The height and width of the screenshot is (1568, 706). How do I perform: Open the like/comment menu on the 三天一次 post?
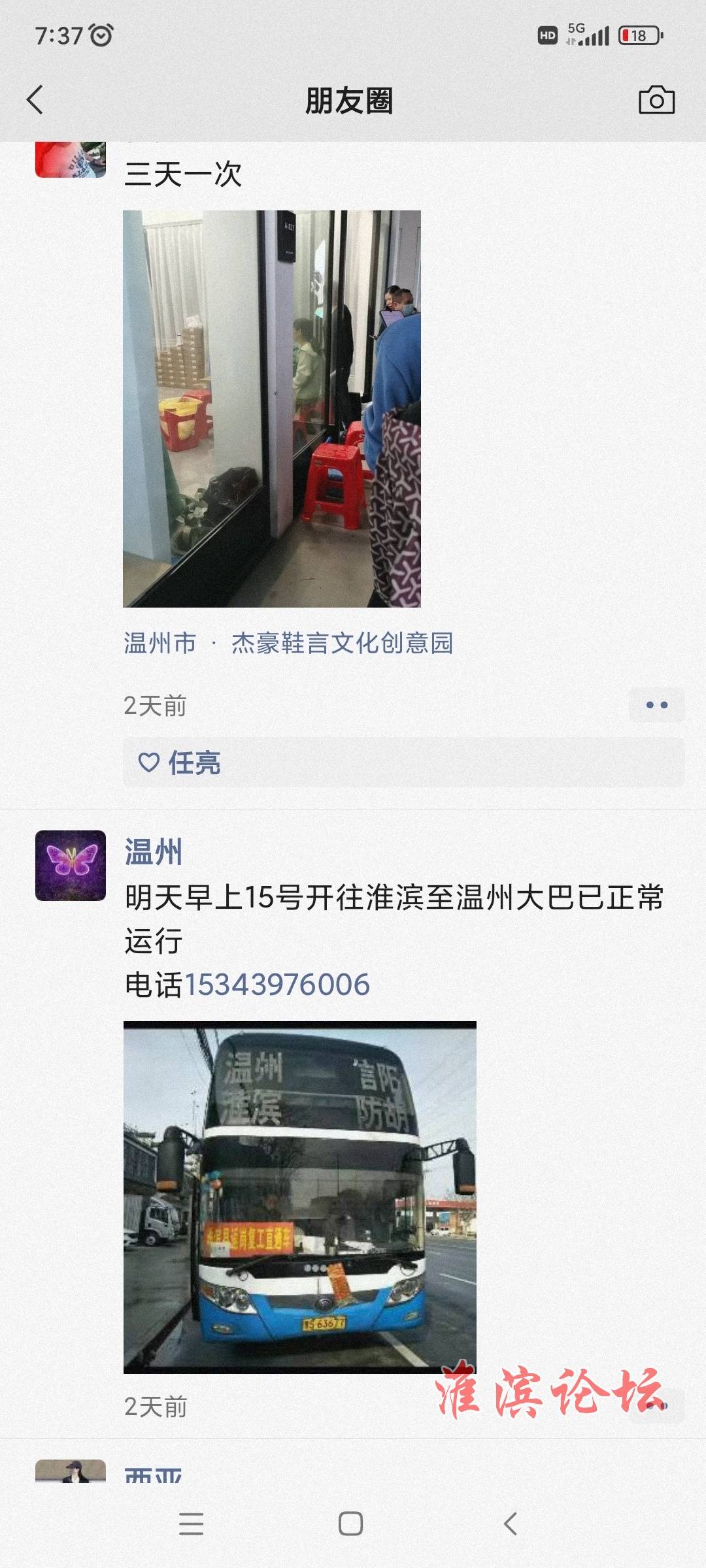point(656,705)
